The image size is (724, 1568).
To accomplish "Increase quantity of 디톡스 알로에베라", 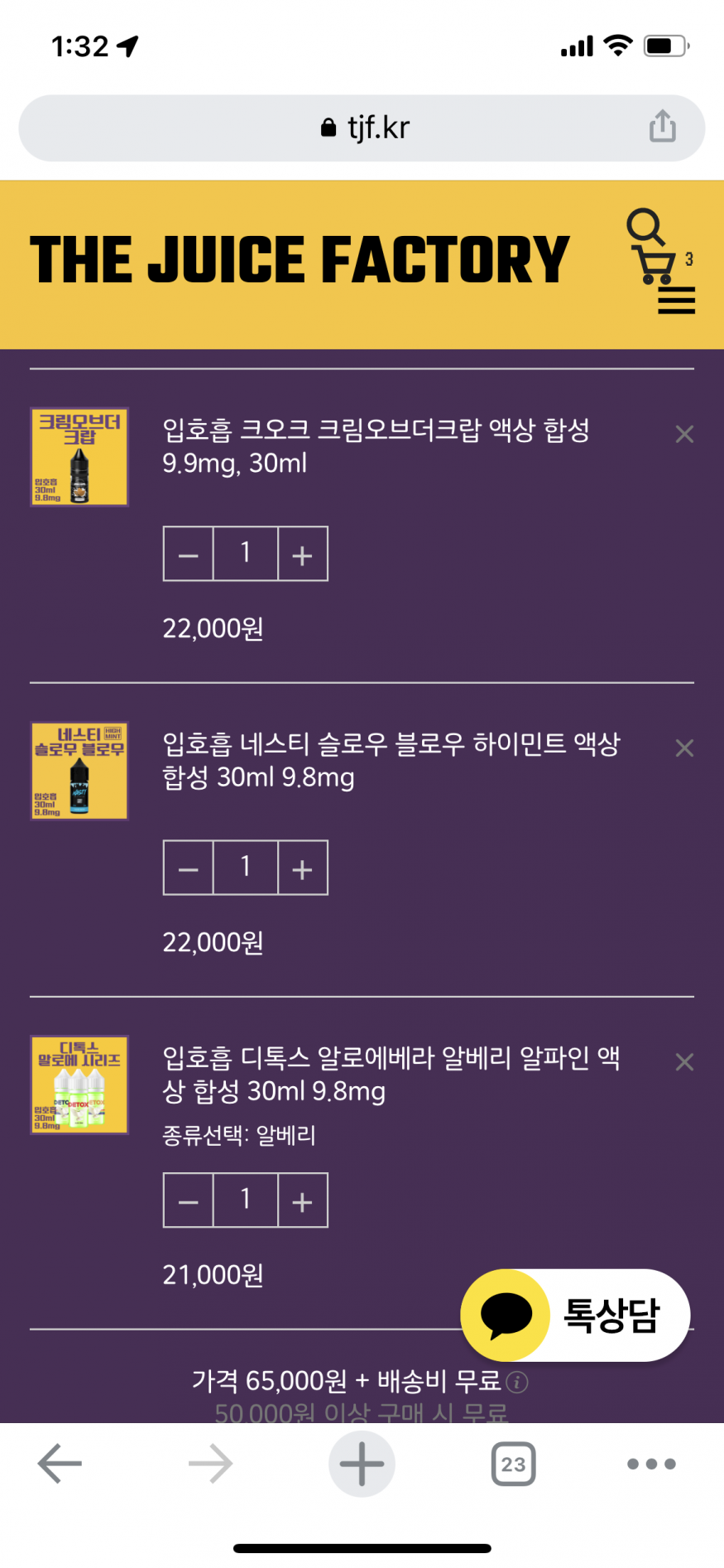I will click(303, 1200).
